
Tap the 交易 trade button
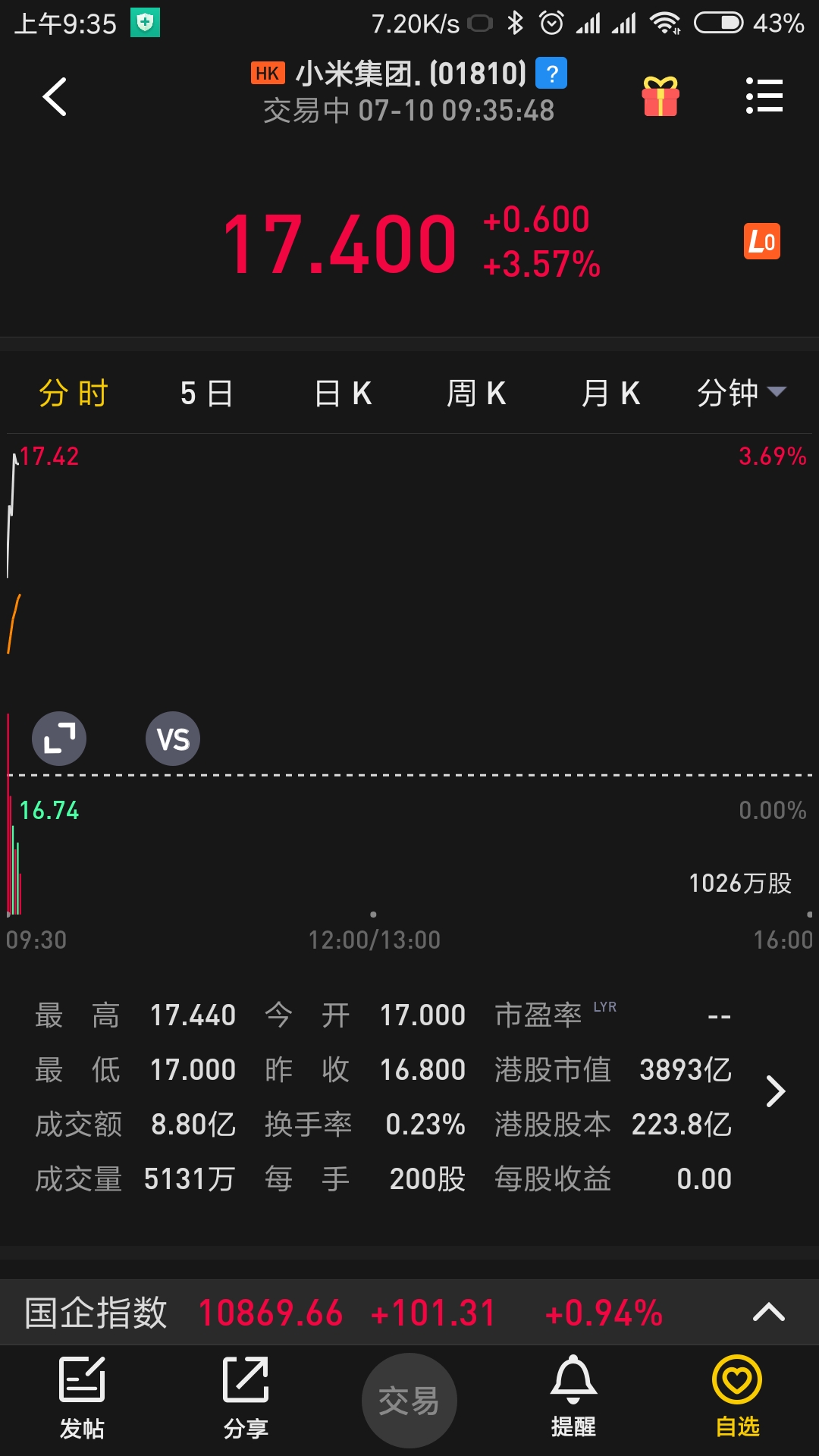(x=409, y=1401)
